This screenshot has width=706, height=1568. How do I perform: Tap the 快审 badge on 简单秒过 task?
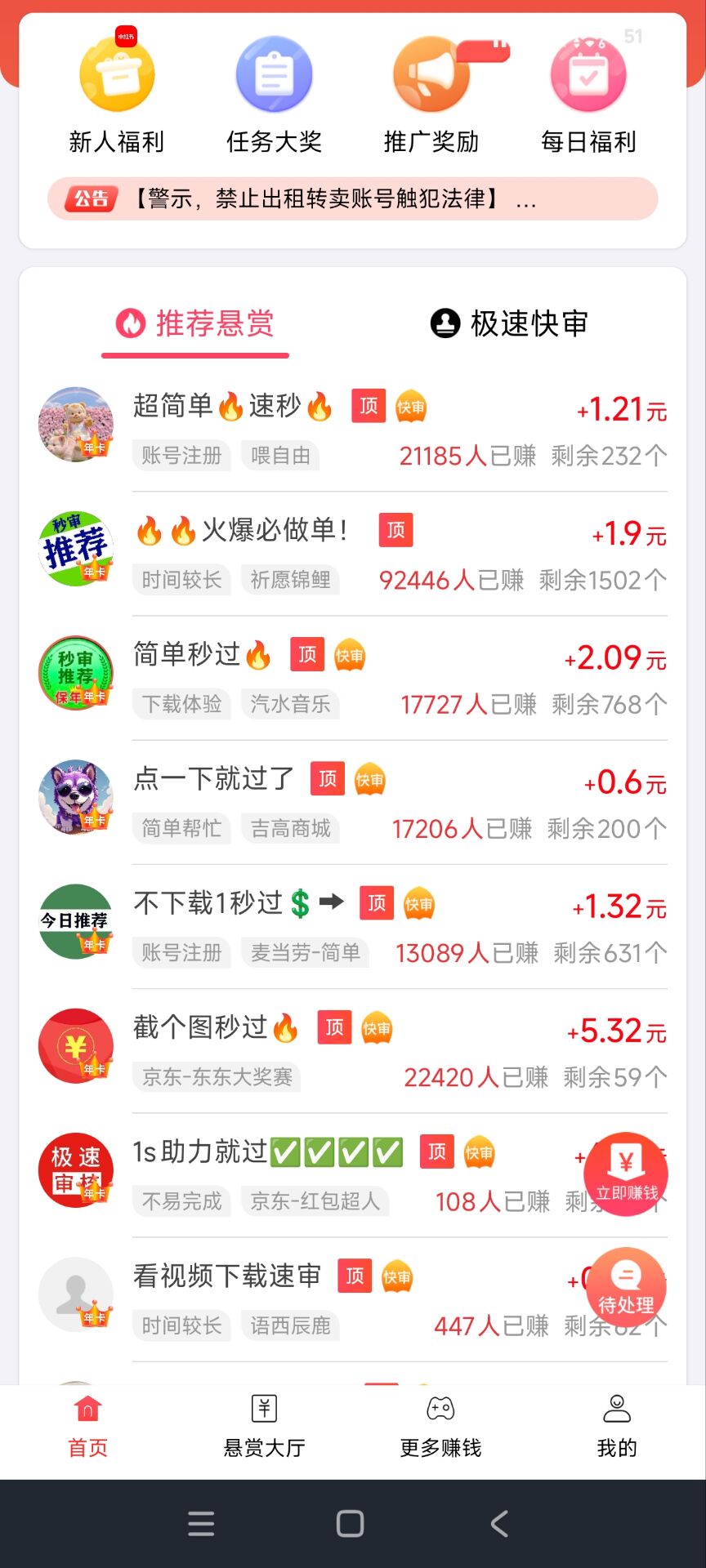(351, 656)
